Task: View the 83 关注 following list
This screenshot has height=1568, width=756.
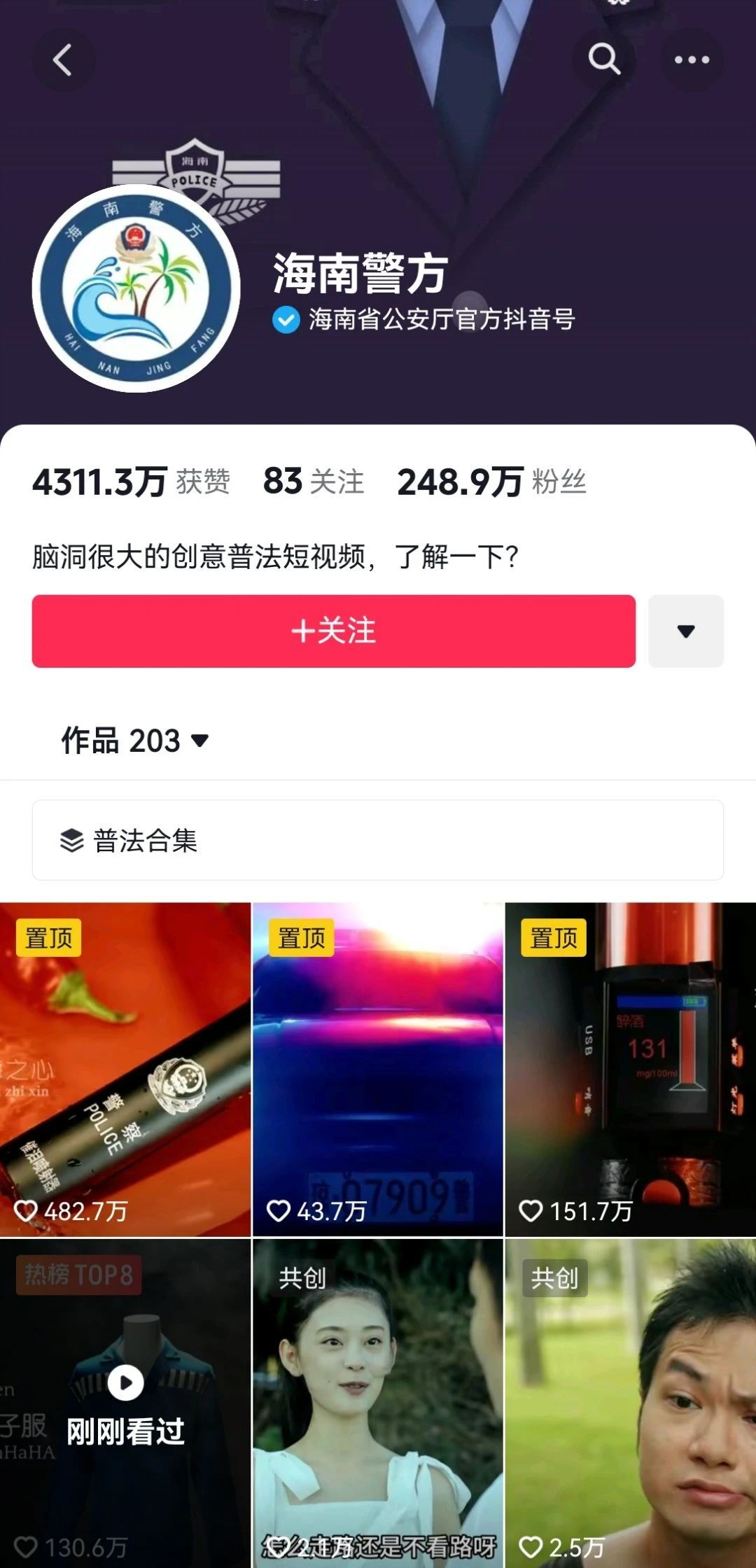Action: tap(314, 482)
